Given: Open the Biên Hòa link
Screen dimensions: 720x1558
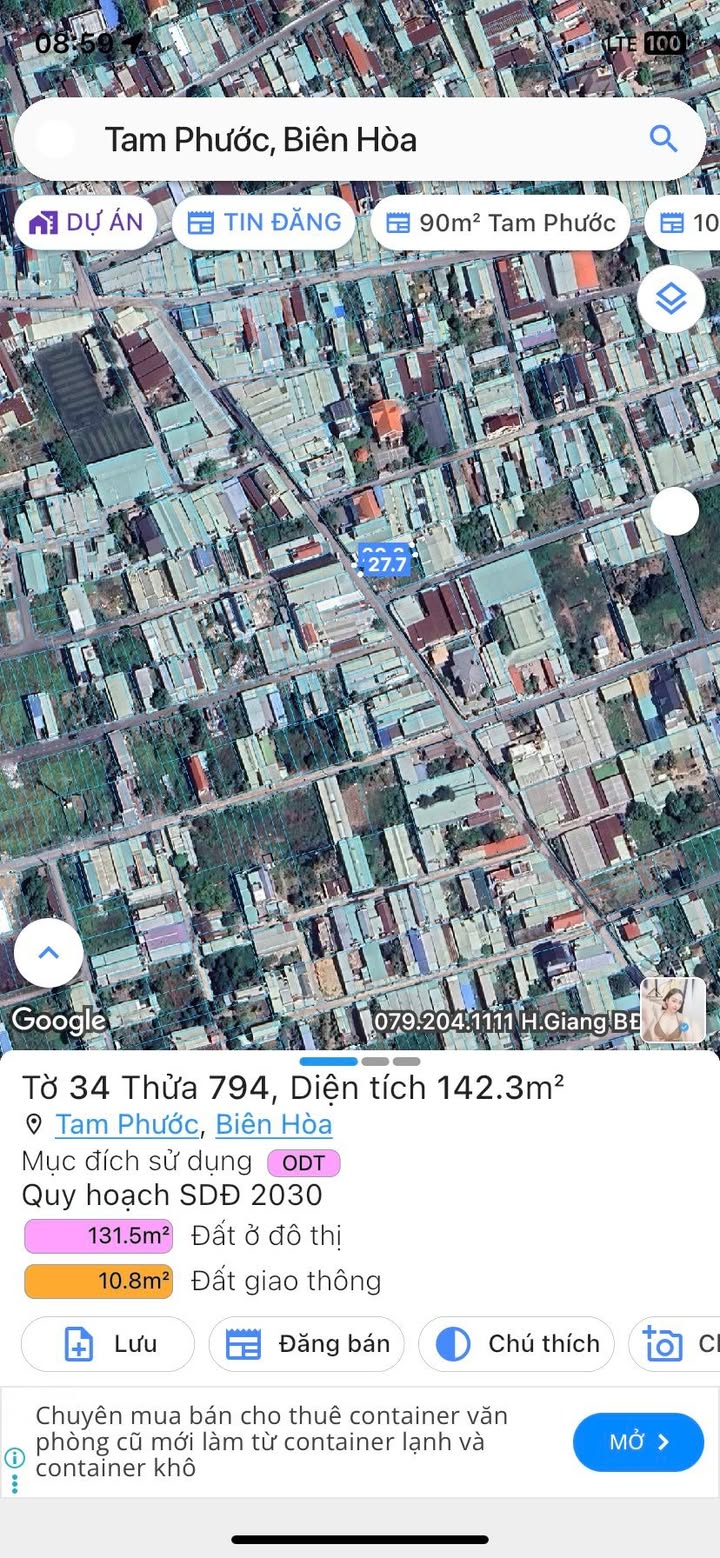Looking at the screenshot, I should pos(274,1124).
